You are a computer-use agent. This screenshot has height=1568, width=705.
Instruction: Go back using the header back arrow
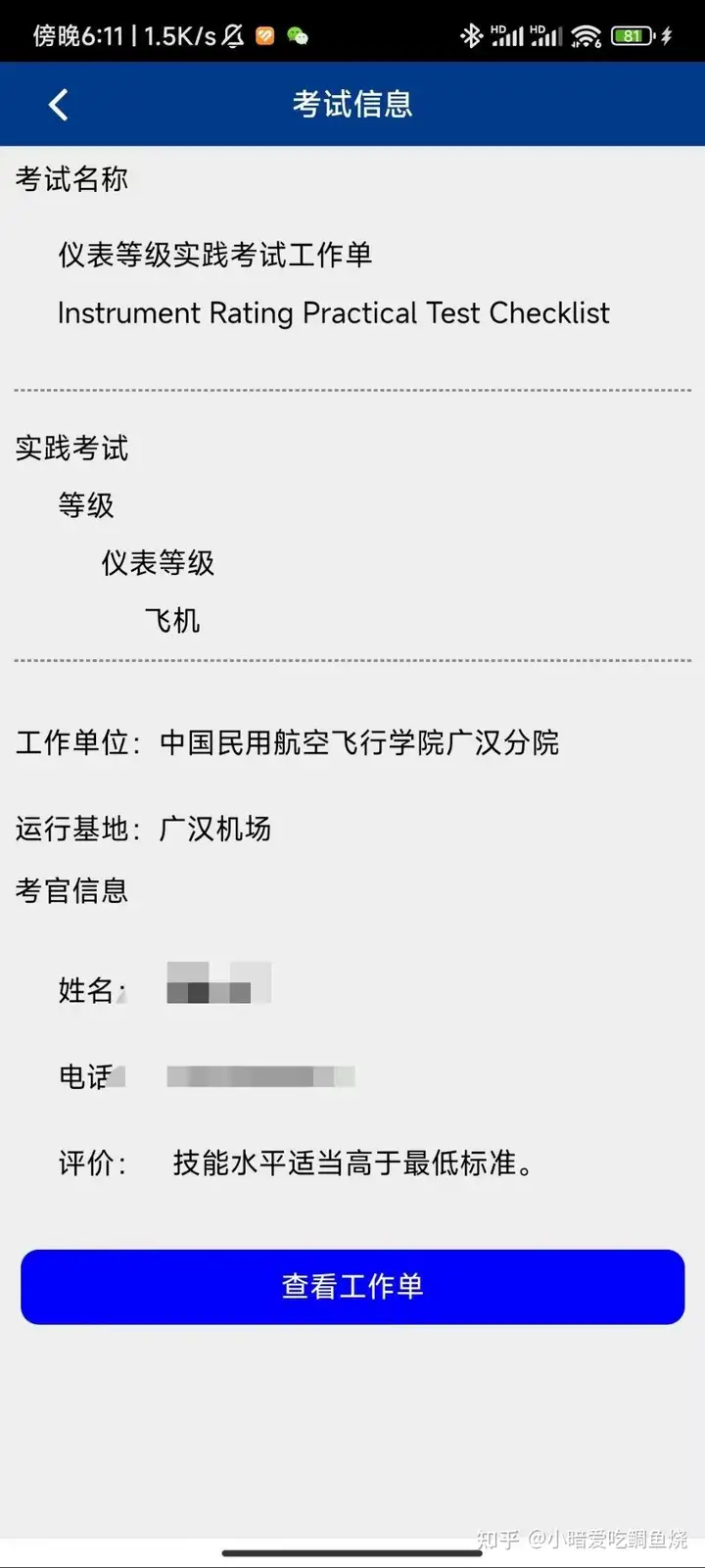point(59,105)
